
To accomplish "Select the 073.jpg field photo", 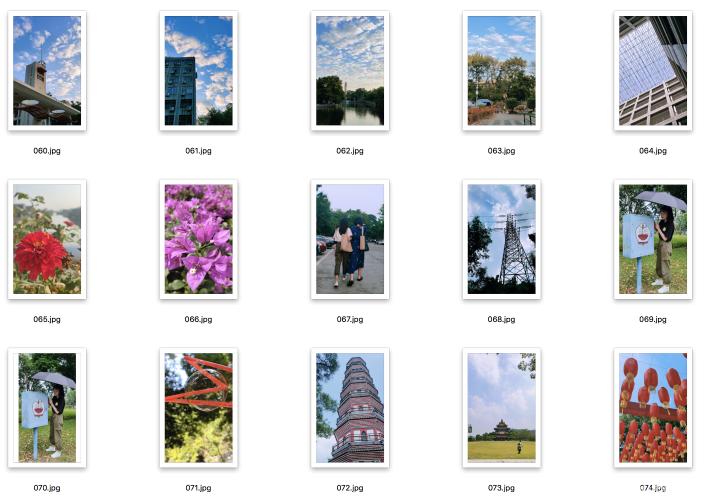I will tap(501, 407).
